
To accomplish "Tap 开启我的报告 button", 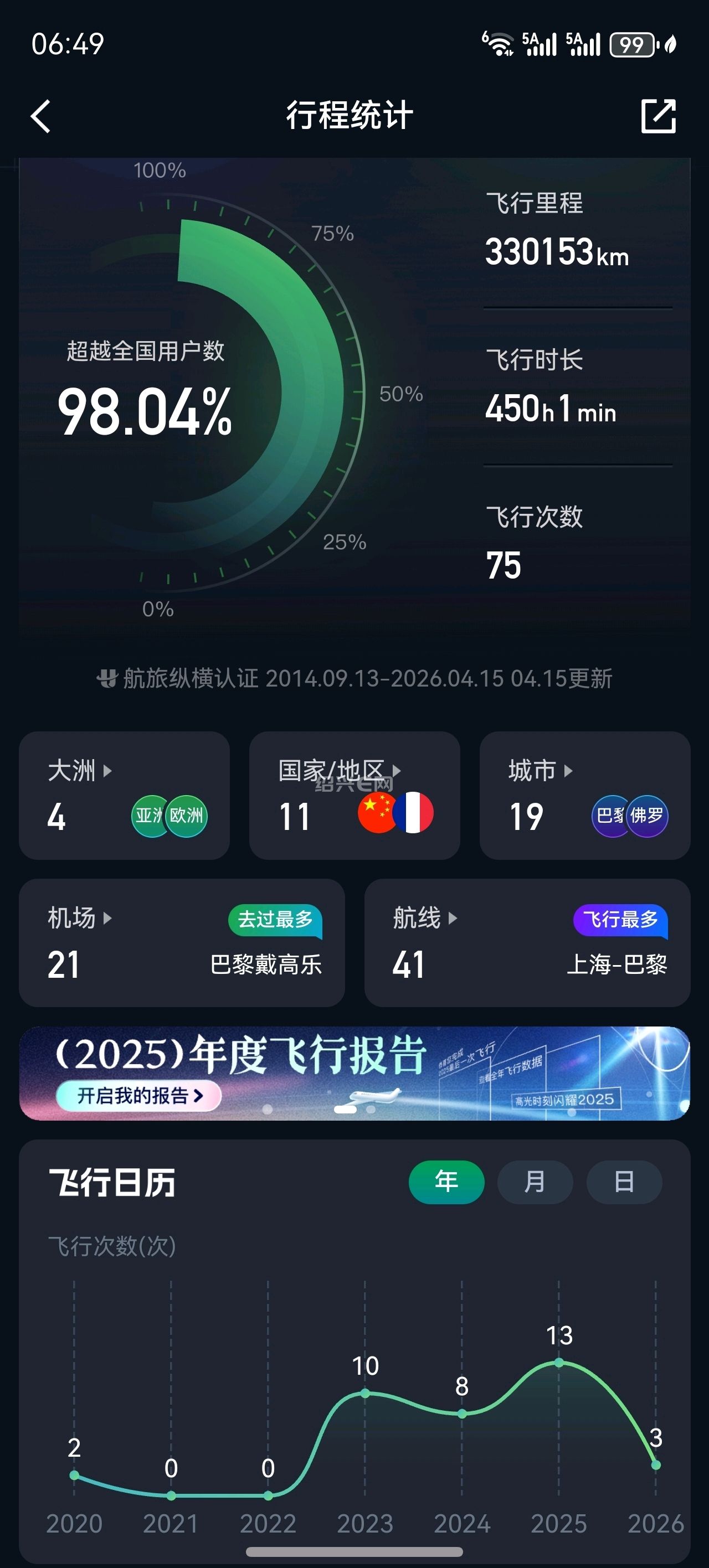I will click(x=139, y=1096).
